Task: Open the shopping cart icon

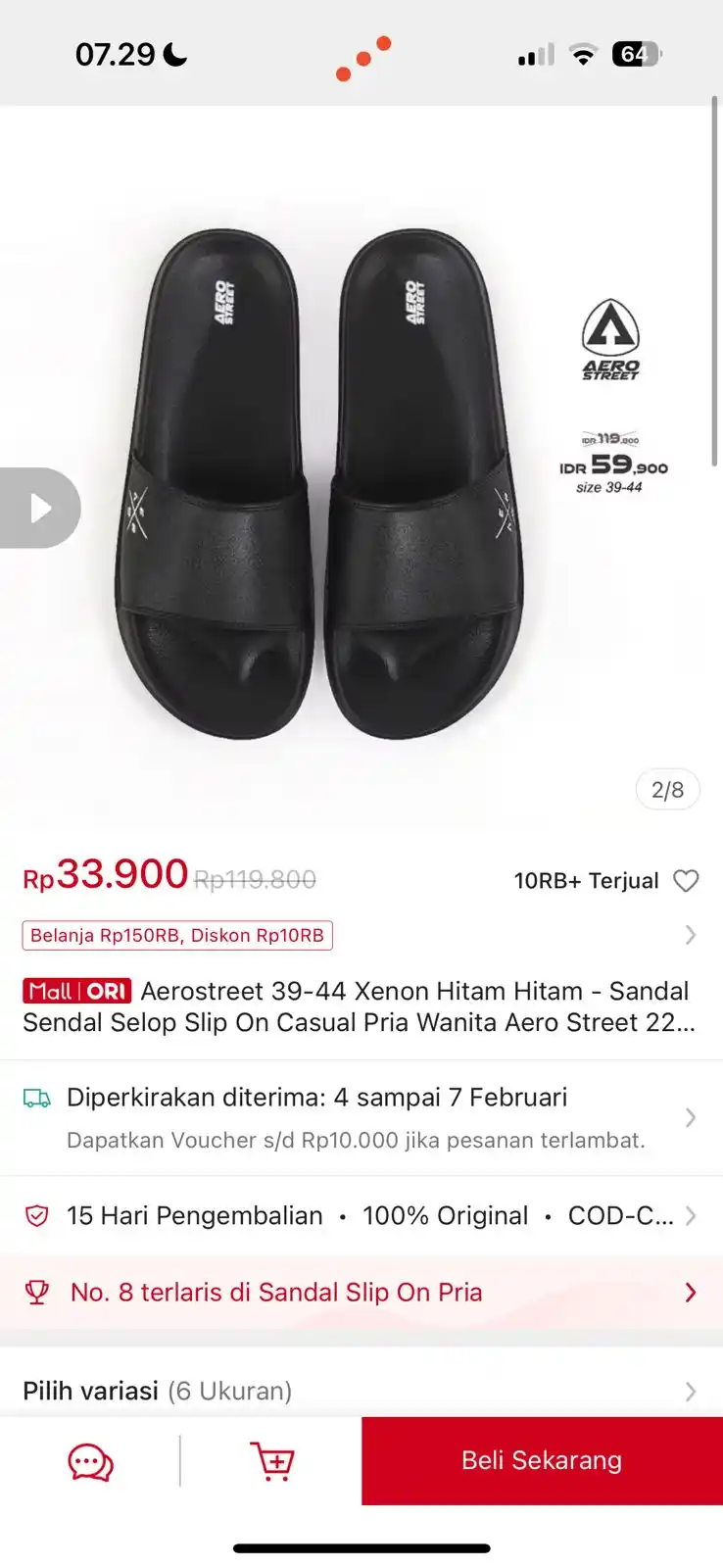Action: [x=272, y=1461]
